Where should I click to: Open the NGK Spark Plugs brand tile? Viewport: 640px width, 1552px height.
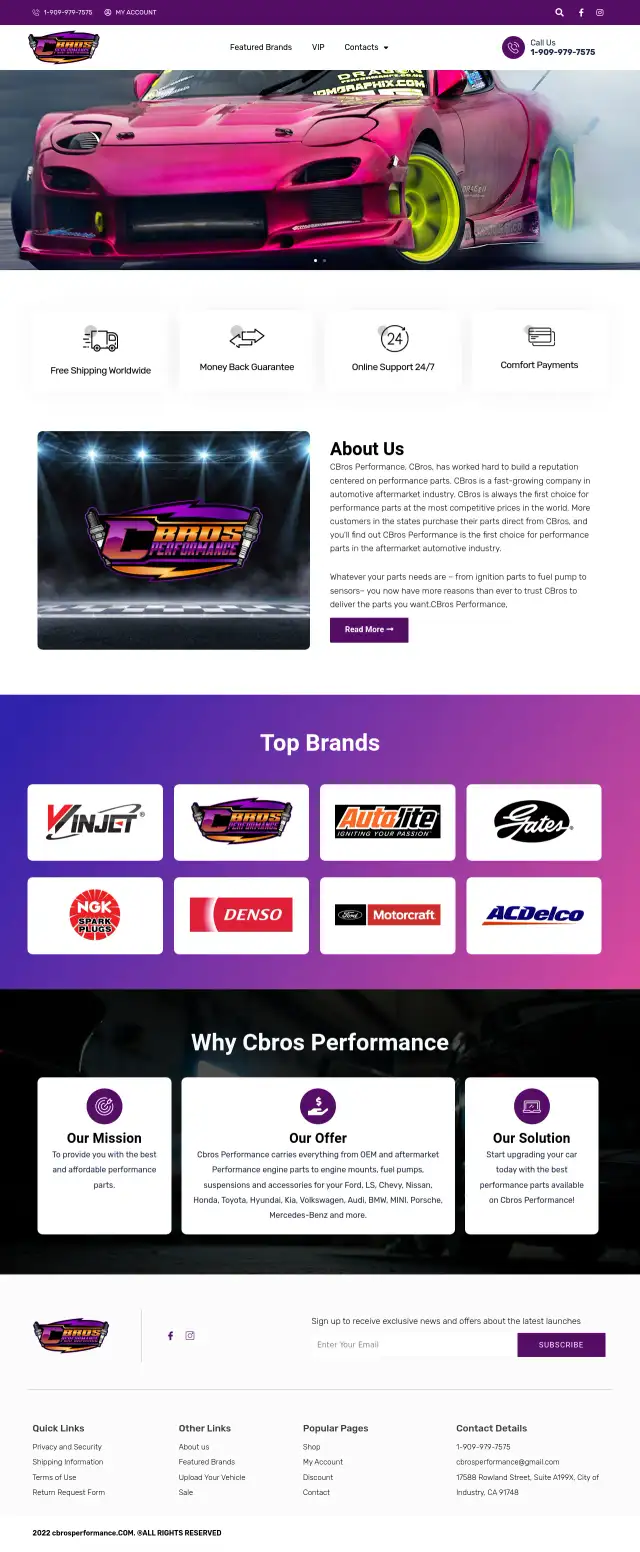click(95, 915)
